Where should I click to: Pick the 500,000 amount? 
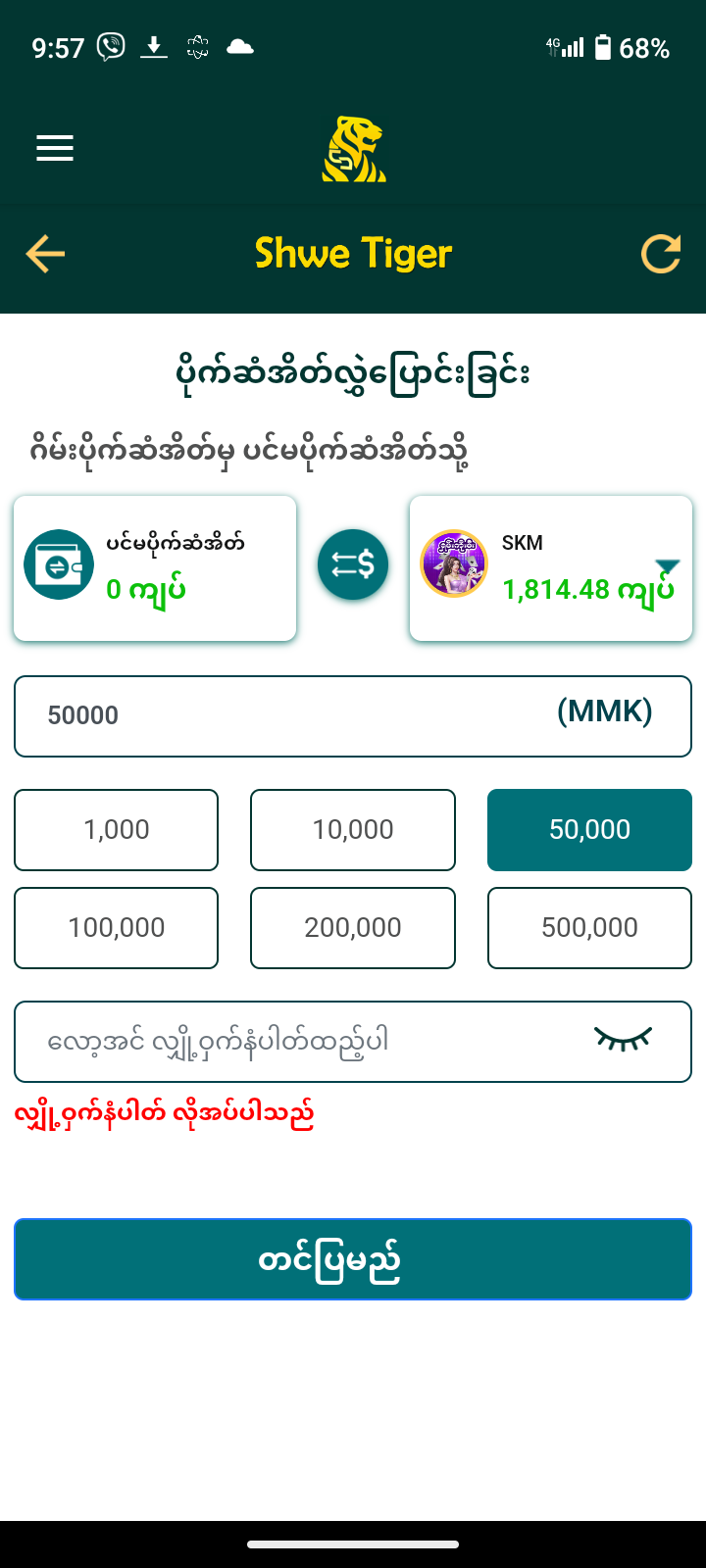point(589,927)
